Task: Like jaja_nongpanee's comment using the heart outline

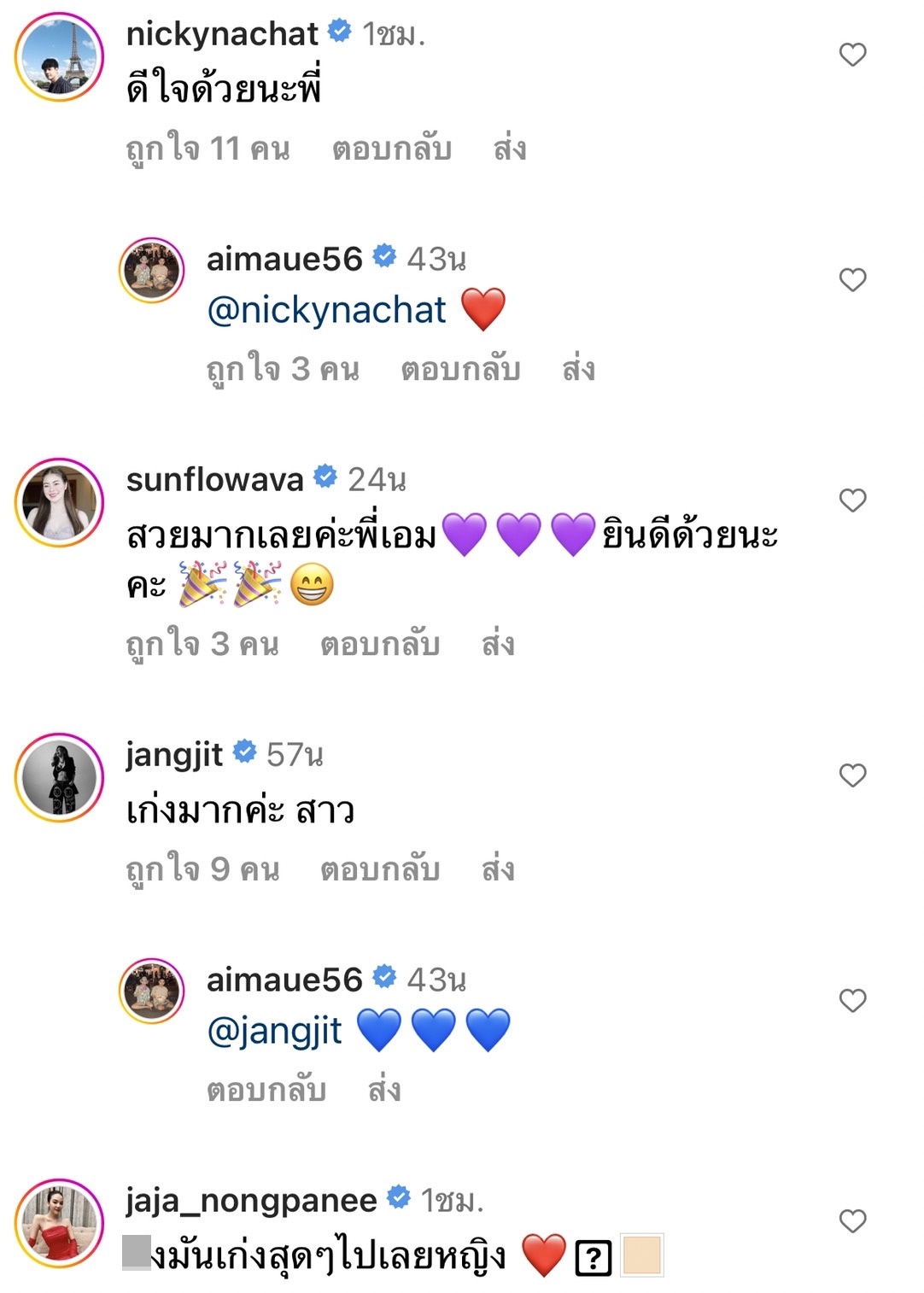Action: click(x=851, y=1223)
